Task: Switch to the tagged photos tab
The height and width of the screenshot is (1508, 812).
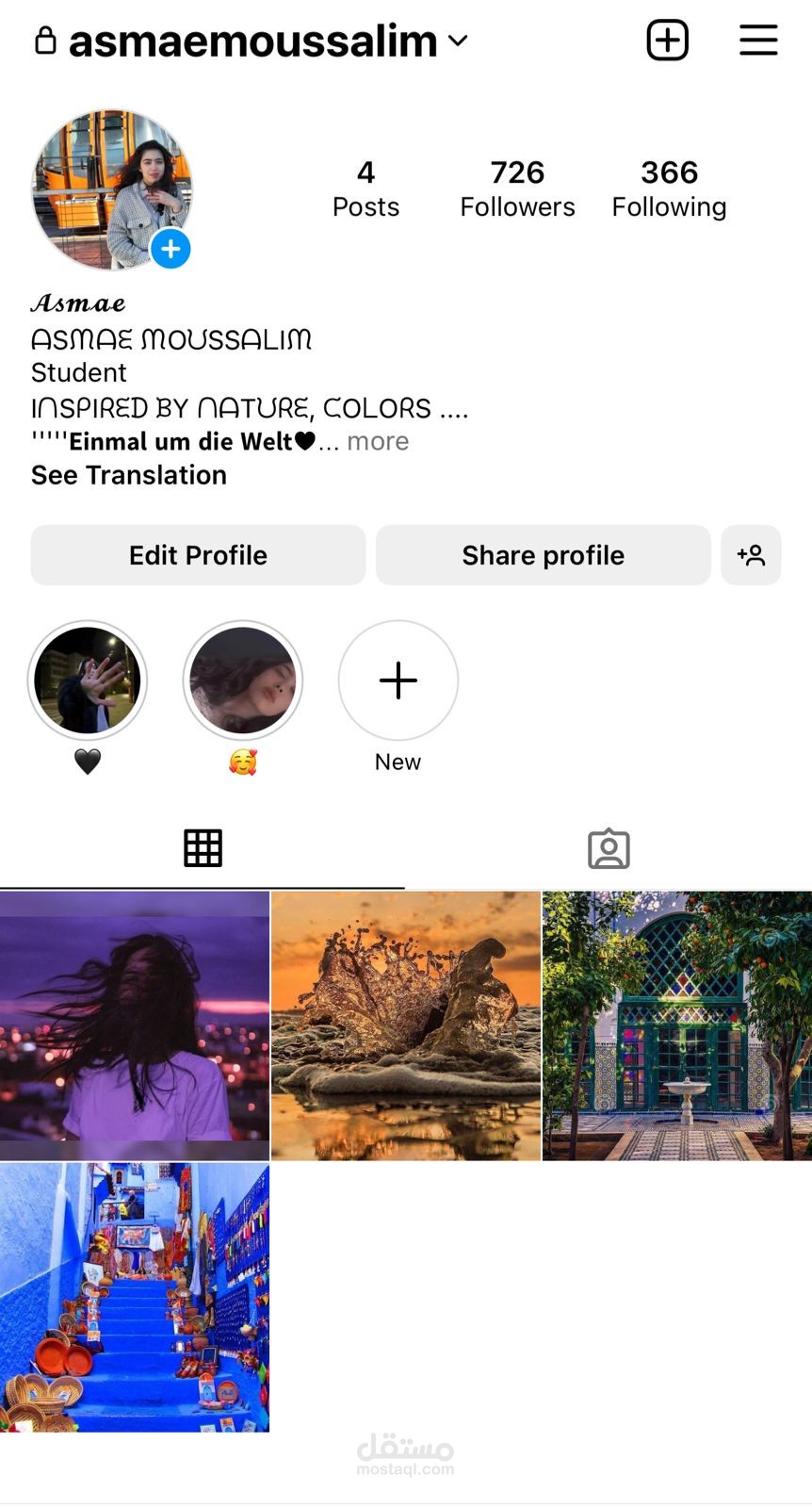Action: (609, 848)
